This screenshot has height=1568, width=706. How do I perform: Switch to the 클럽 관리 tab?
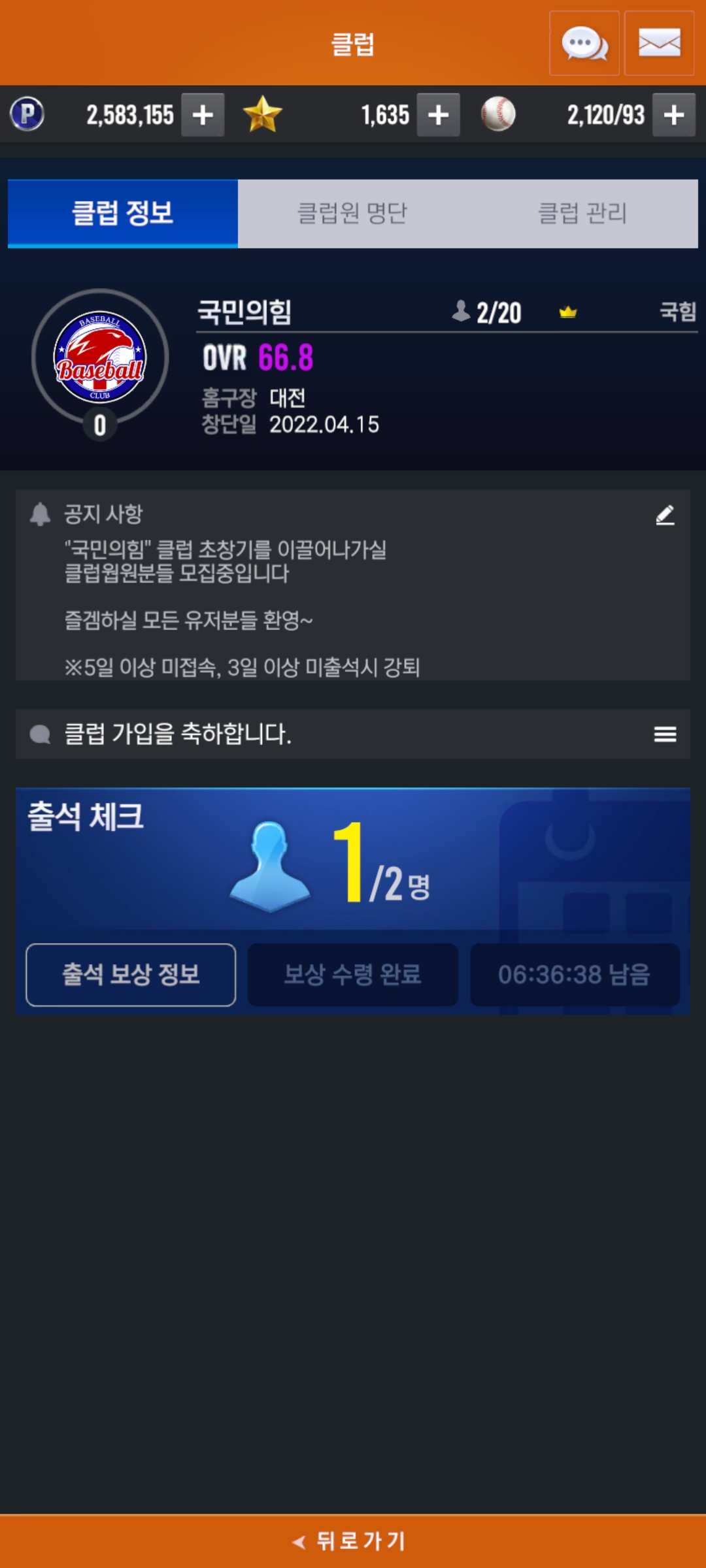[582, 213]
